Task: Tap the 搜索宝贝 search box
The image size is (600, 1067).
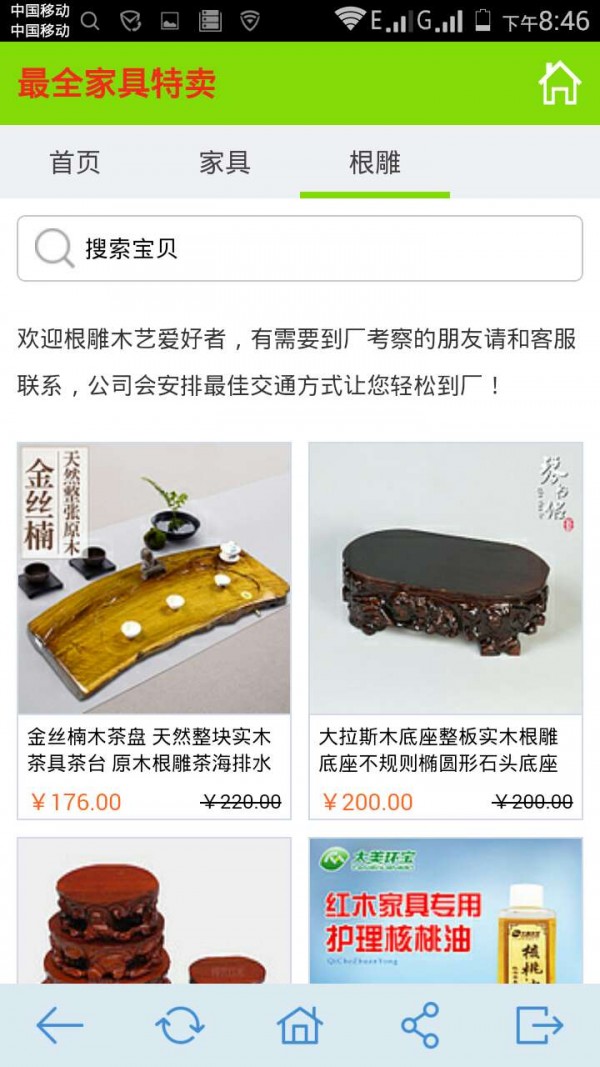Action: click(300, 249)
